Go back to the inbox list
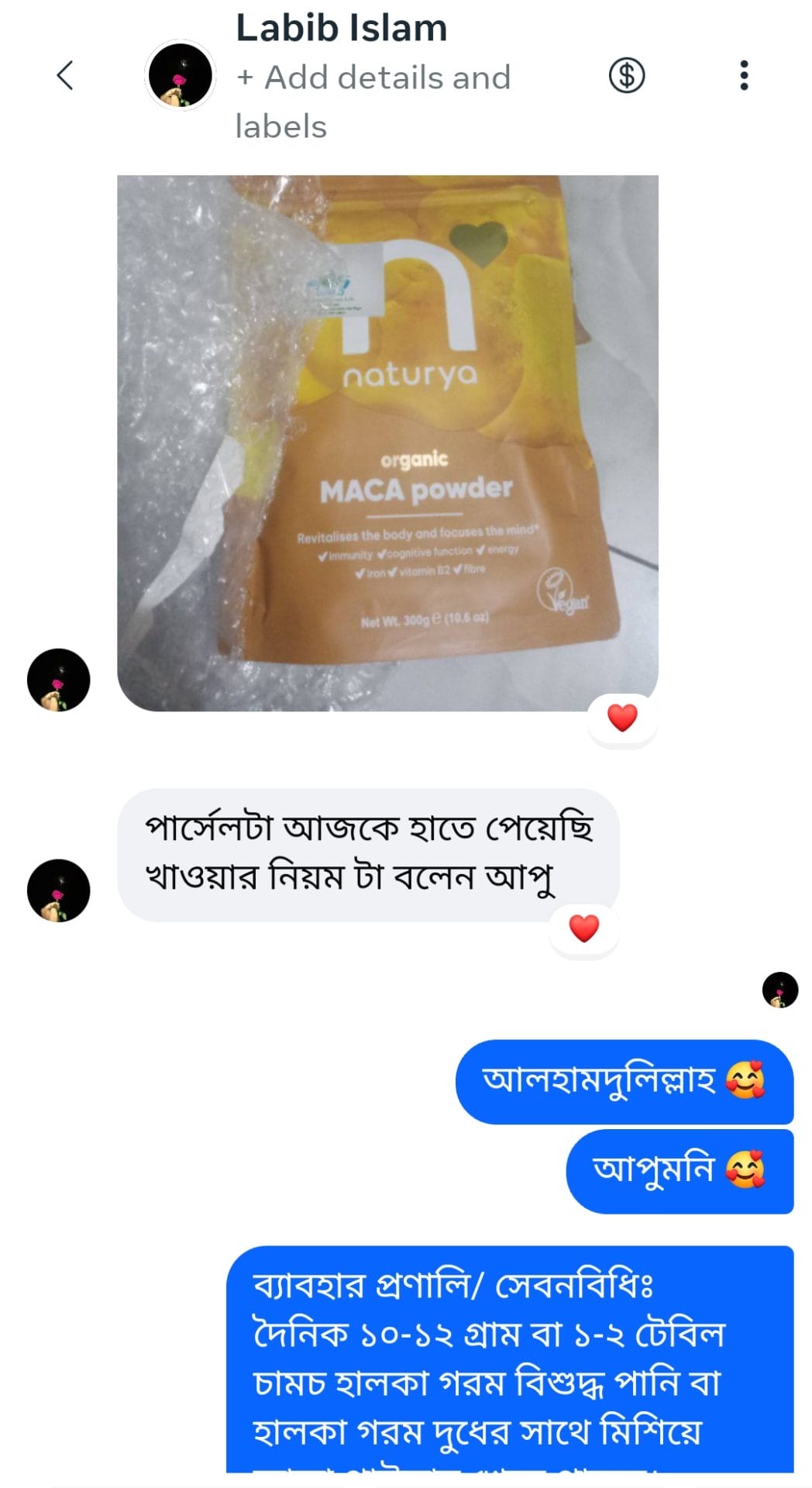Screen dimensions: 812x1488 pyautogui.click(x=65, y=75)
